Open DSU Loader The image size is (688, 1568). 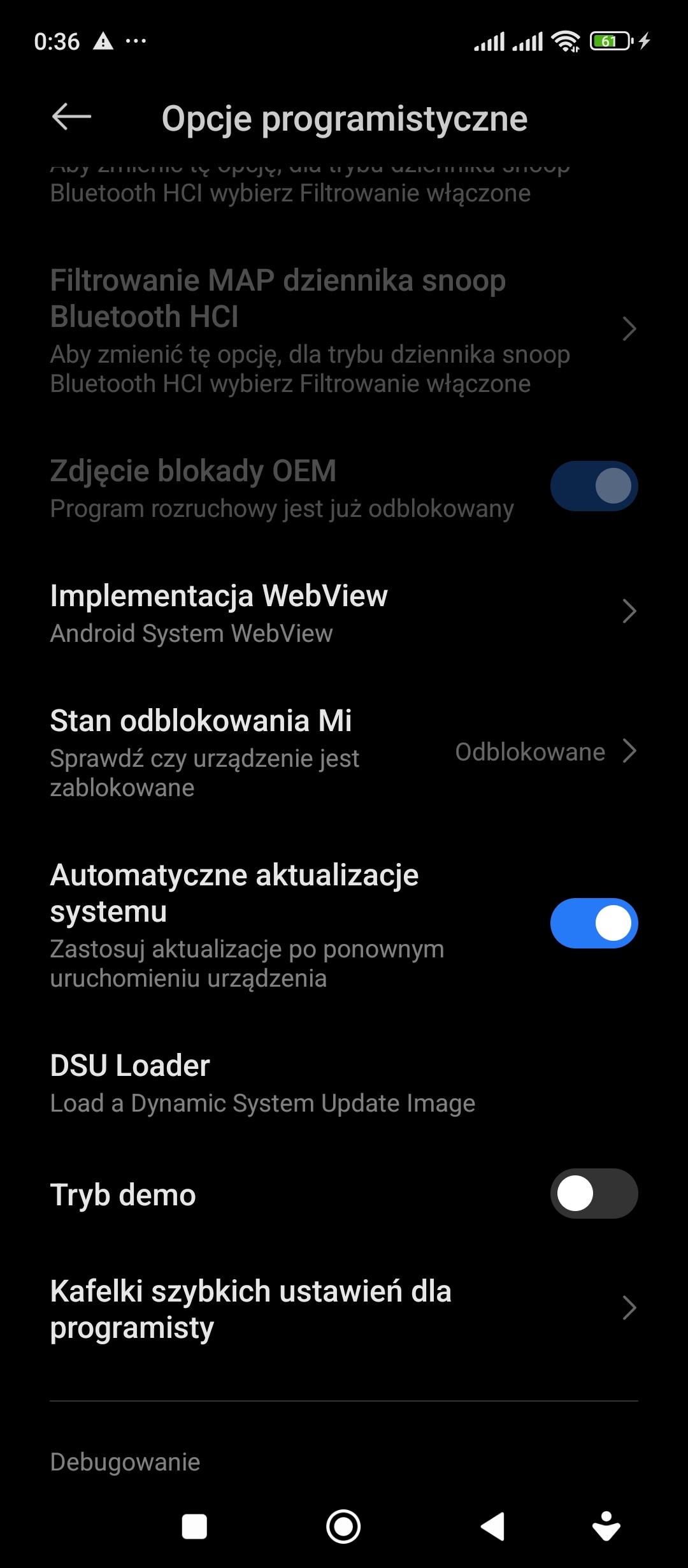344,1083
